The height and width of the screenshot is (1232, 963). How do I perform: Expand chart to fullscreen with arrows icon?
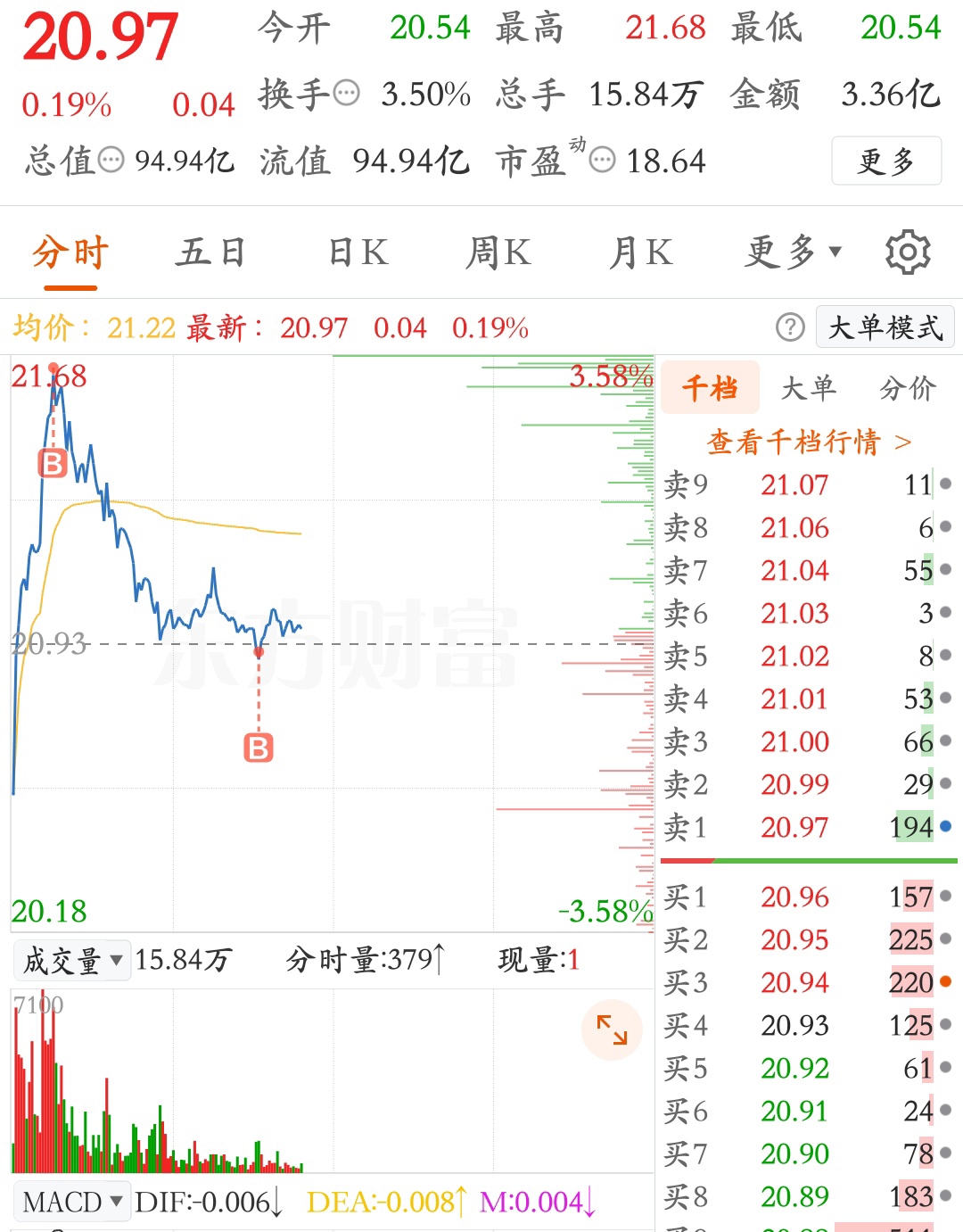[x=612, y=1029]
